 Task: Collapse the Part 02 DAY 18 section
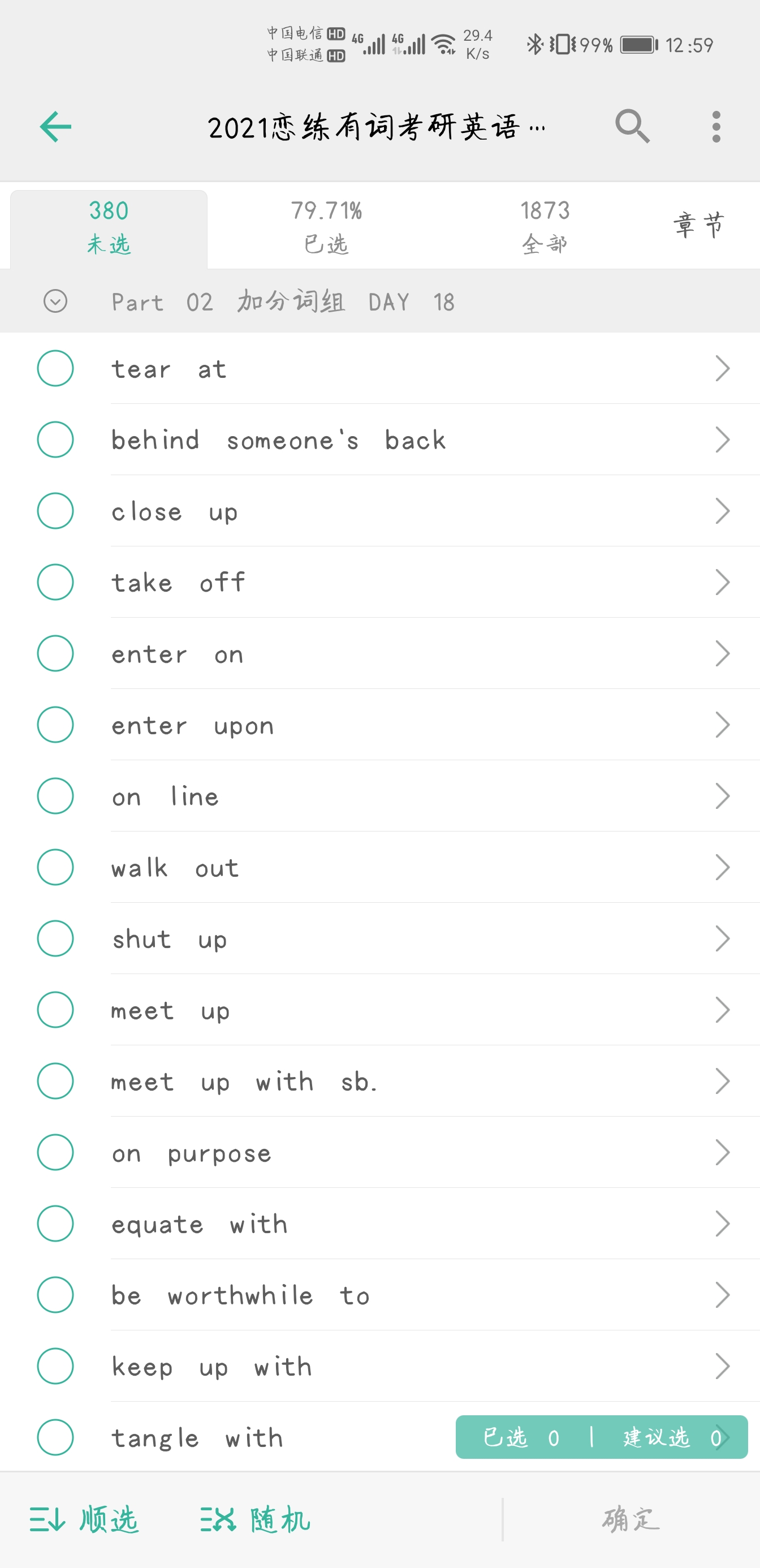click(55, 301)
